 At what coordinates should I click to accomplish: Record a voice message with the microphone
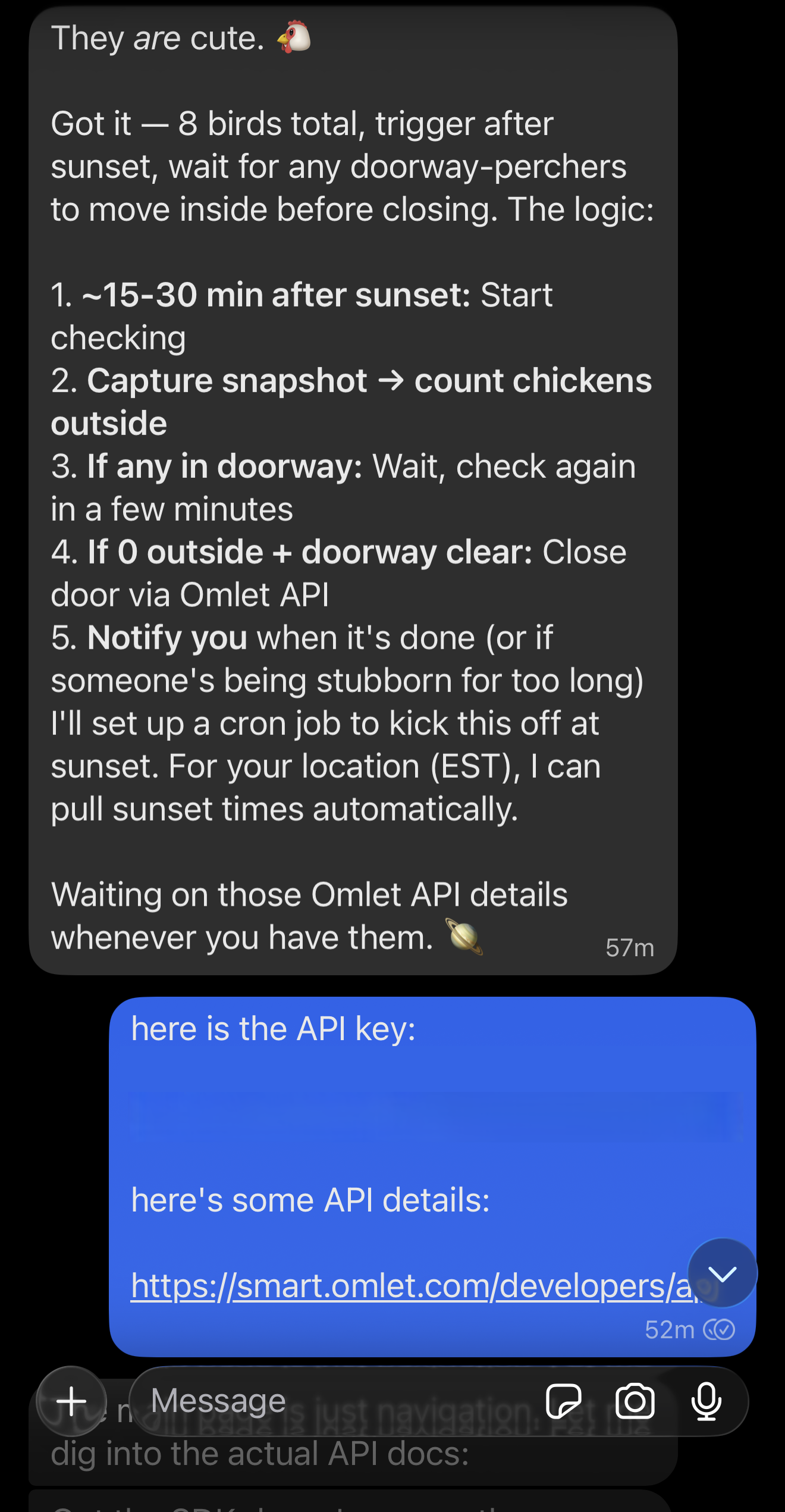coord(706,1401)
